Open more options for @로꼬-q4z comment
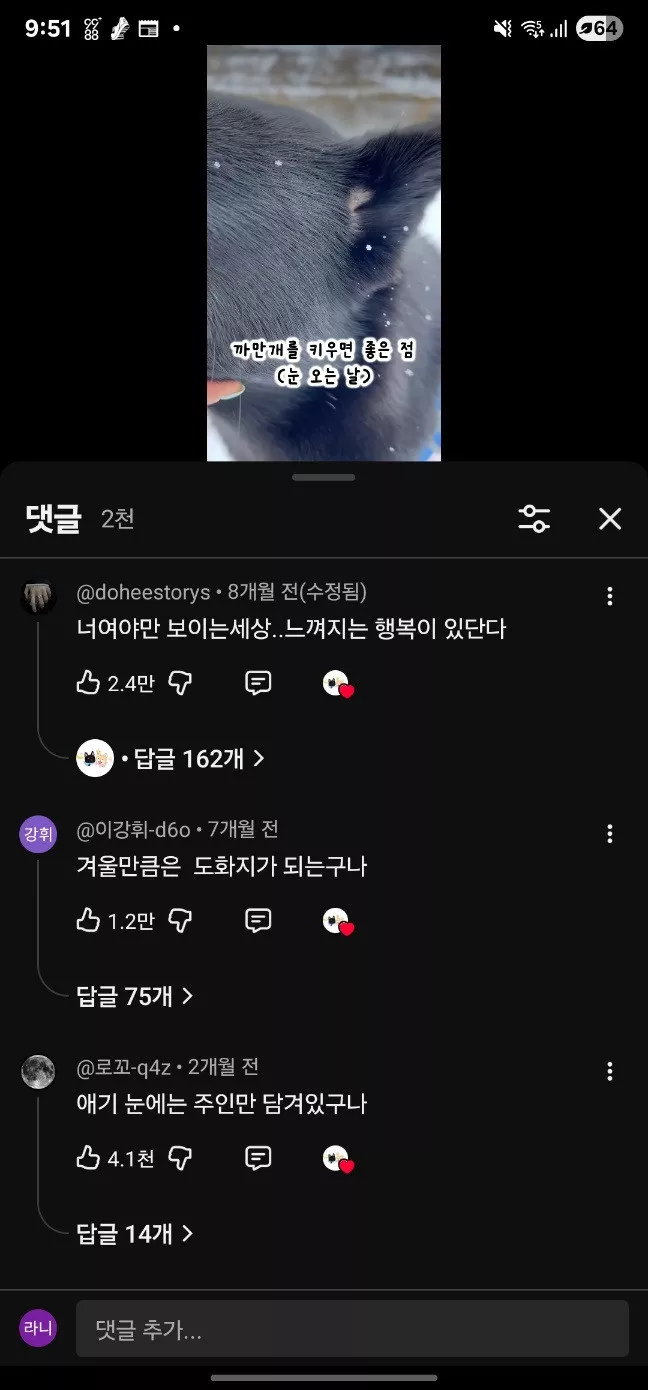 point(609,1072)
